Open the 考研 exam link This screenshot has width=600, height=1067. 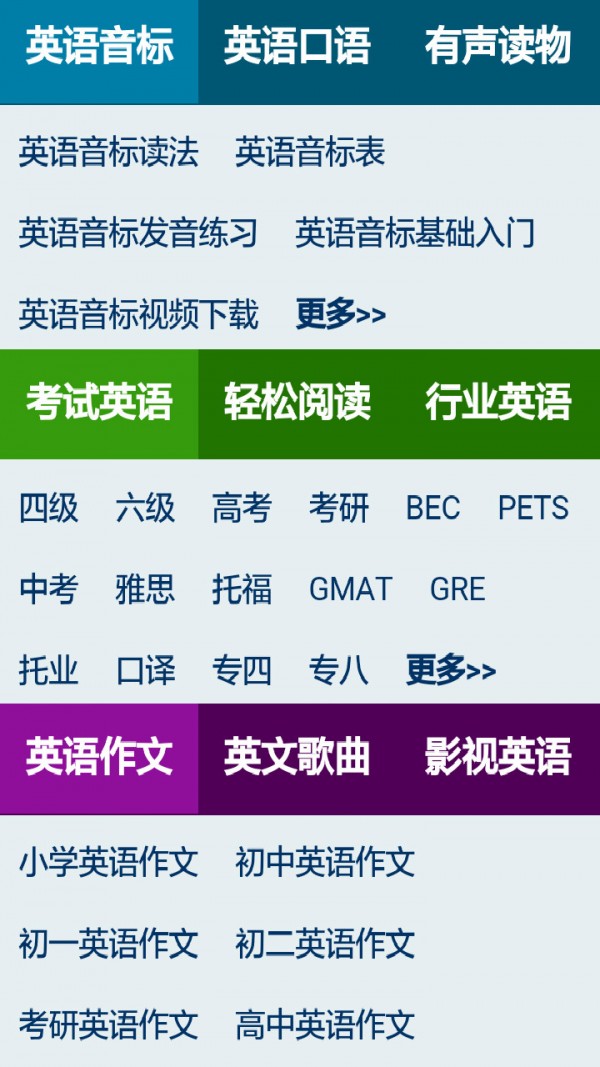point(338,508)
